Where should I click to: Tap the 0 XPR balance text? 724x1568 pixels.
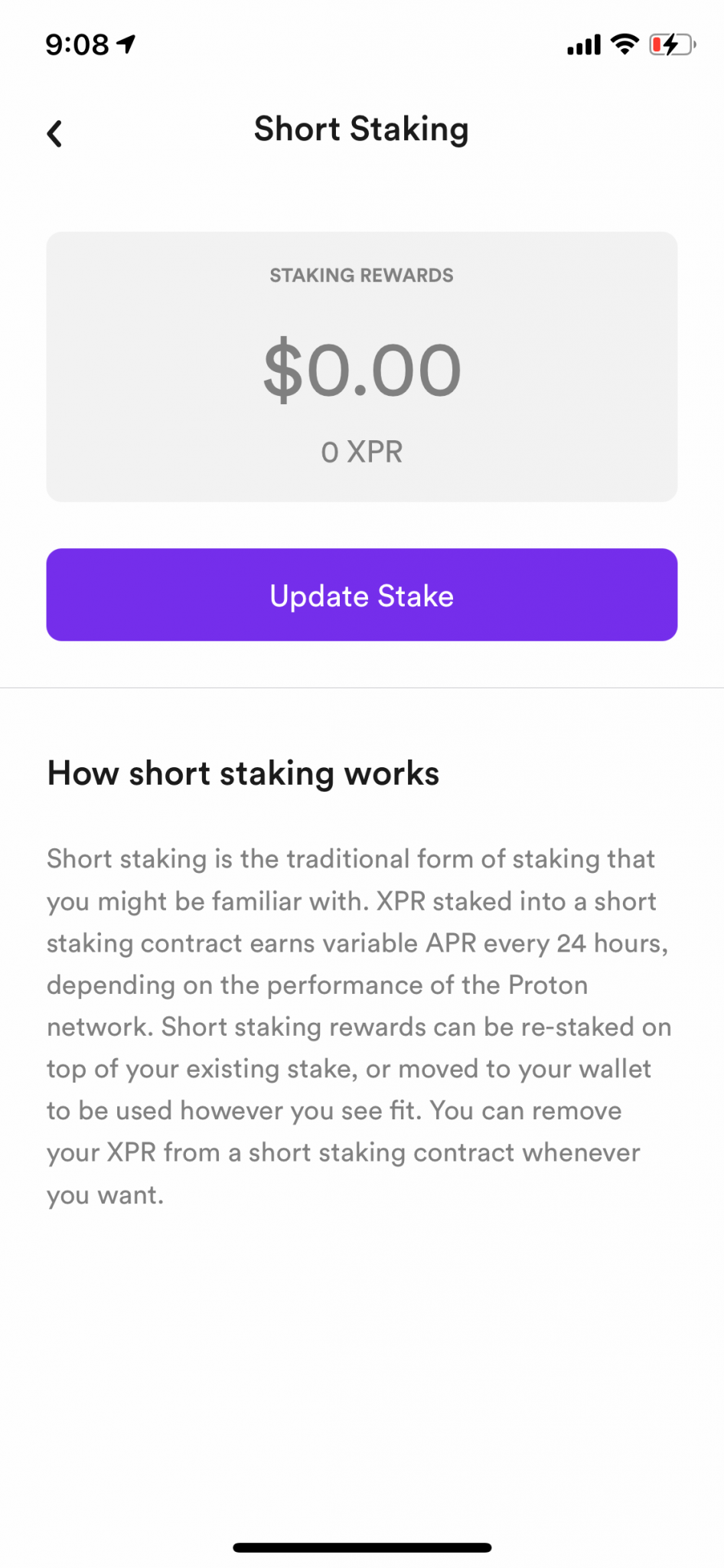click(x=361, y=452)
